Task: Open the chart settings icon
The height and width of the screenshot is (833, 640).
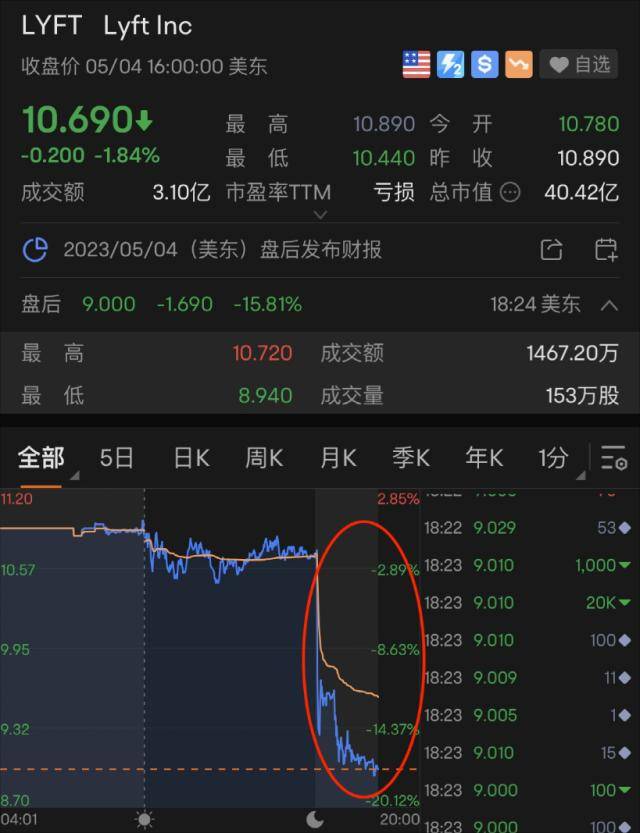Action: 612,458
